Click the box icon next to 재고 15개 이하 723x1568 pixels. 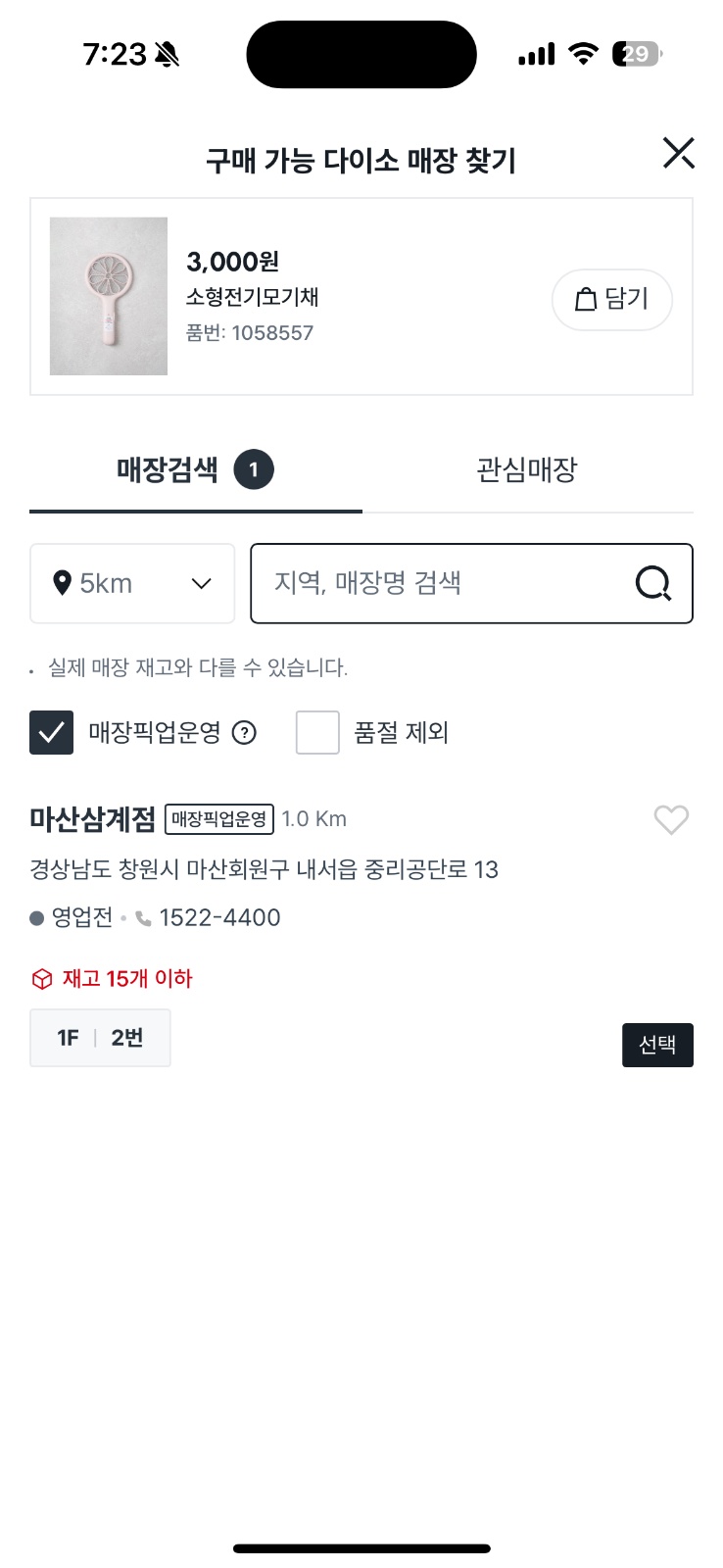tap(42, 977)
